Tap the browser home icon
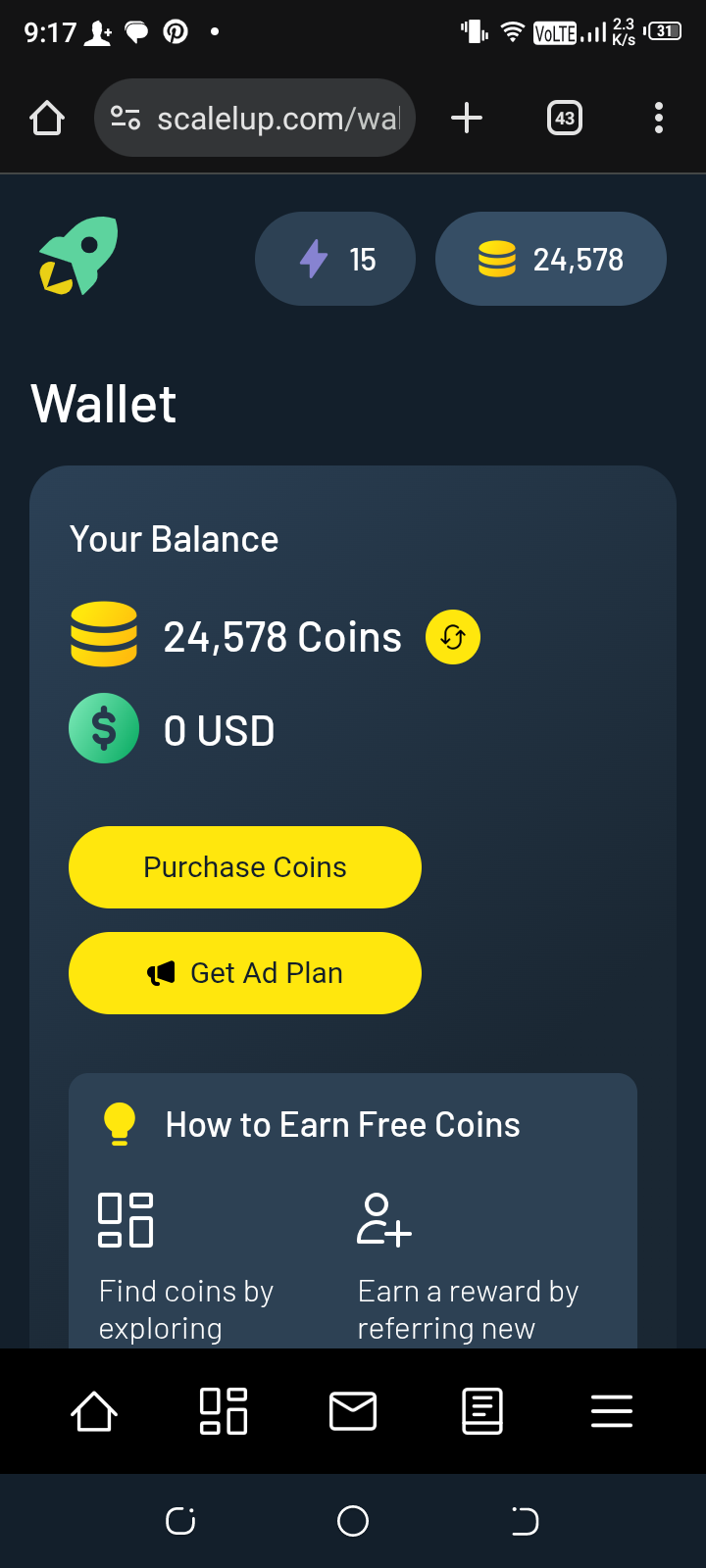The height and width of the screenshot is (1568, 706). click(x=47, y=119)
